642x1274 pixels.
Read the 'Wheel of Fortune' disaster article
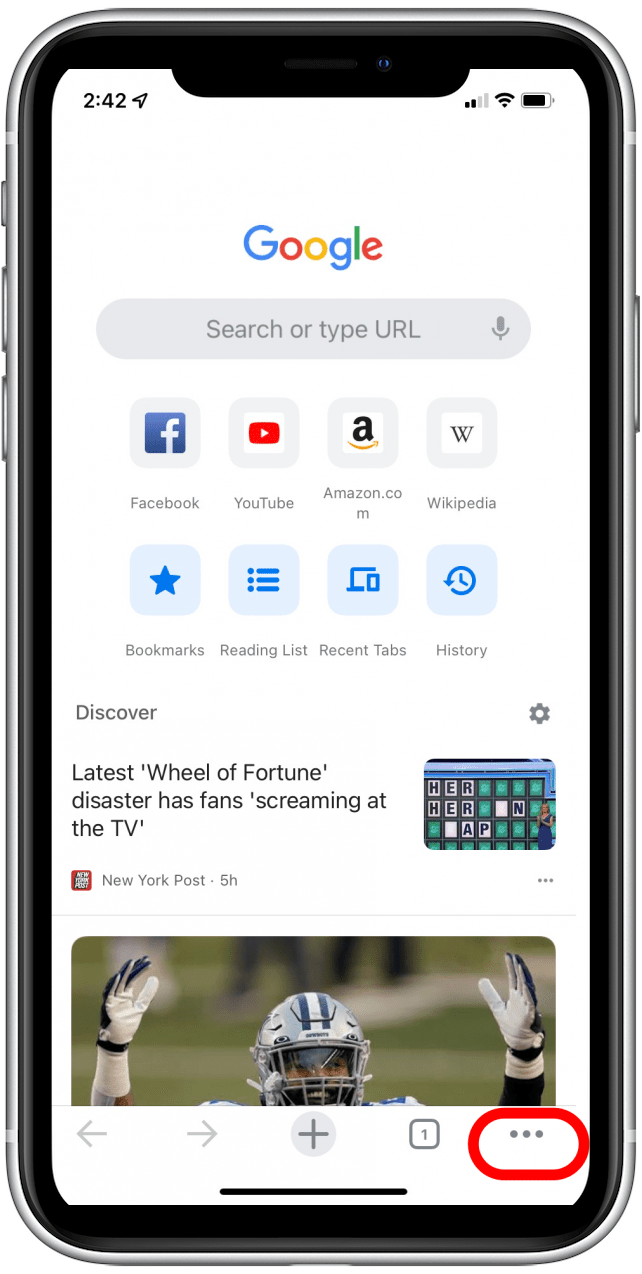coord(230,800)
